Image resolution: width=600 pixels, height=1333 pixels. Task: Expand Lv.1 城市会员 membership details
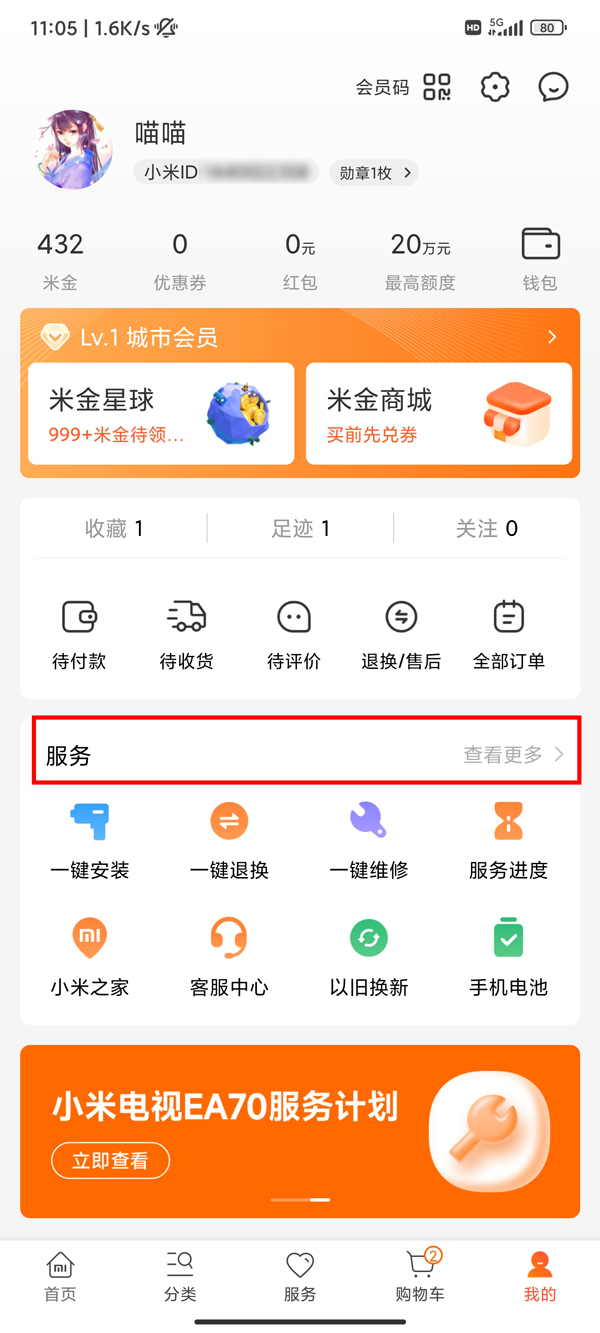coord(551,338)
